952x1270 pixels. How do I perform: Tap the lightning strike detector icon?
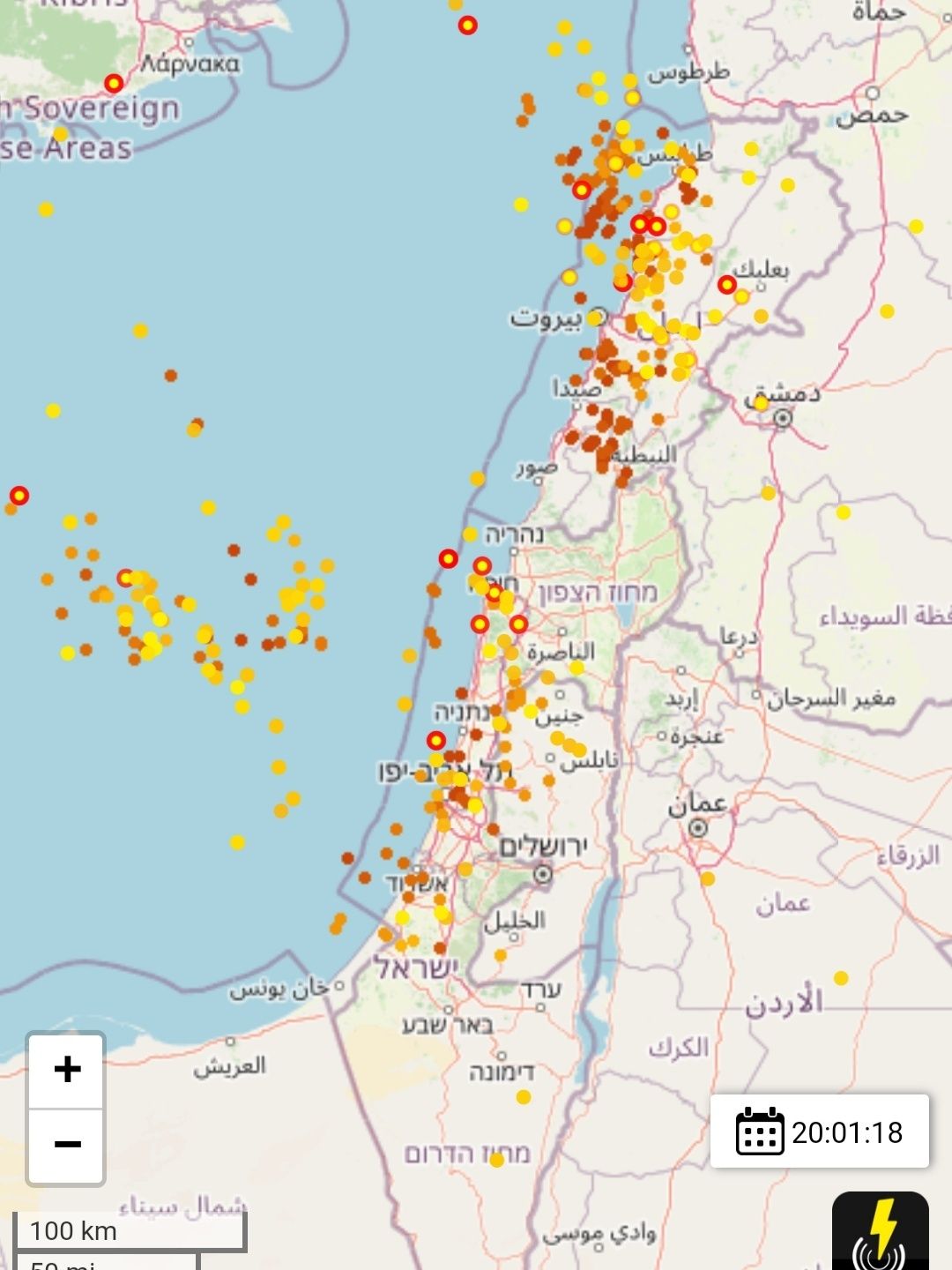click(880, 1231)
